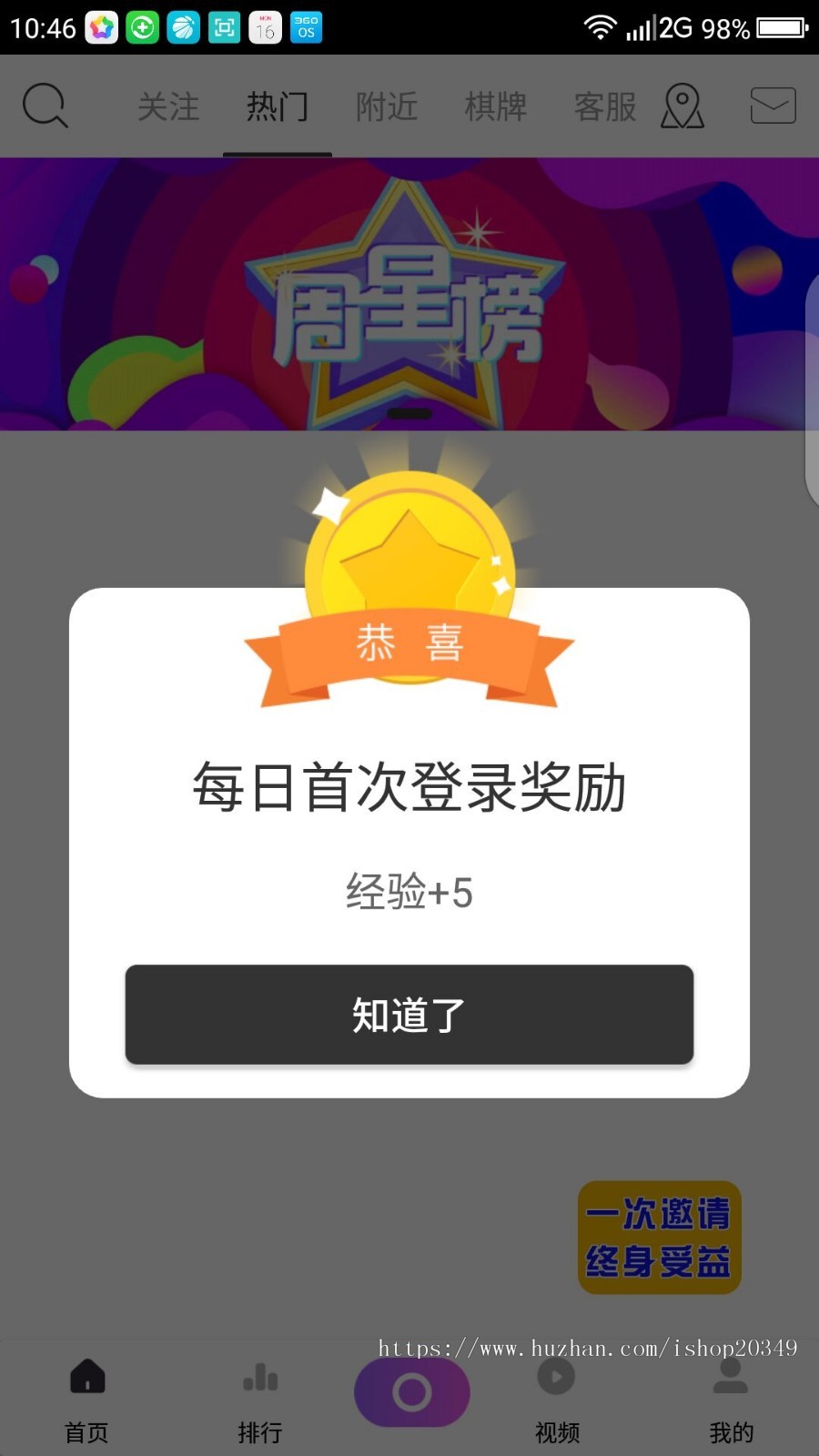Switch to the 附近 tab
The image size is (819, 1456).
(x=386, y=106)
